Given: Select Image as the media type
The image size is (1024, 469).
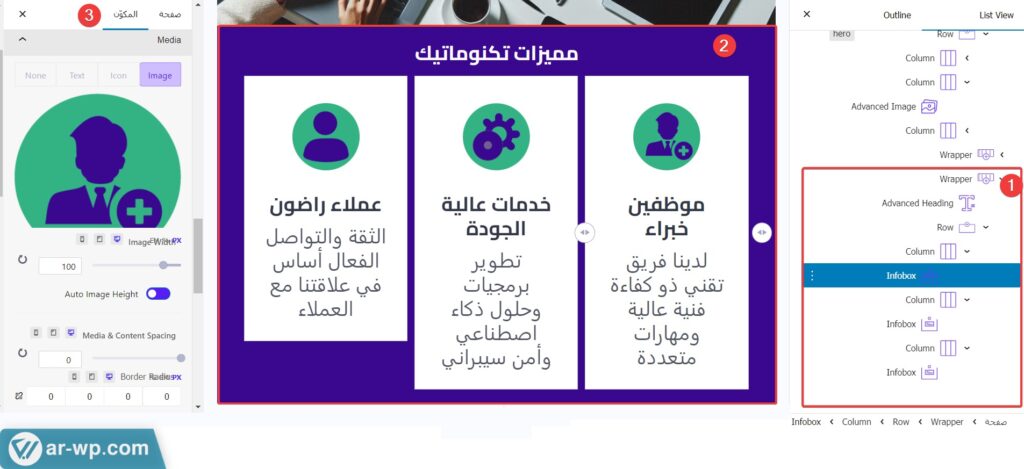Looking at the screenshot, I should pyautogui.click(x=160, y=75).
